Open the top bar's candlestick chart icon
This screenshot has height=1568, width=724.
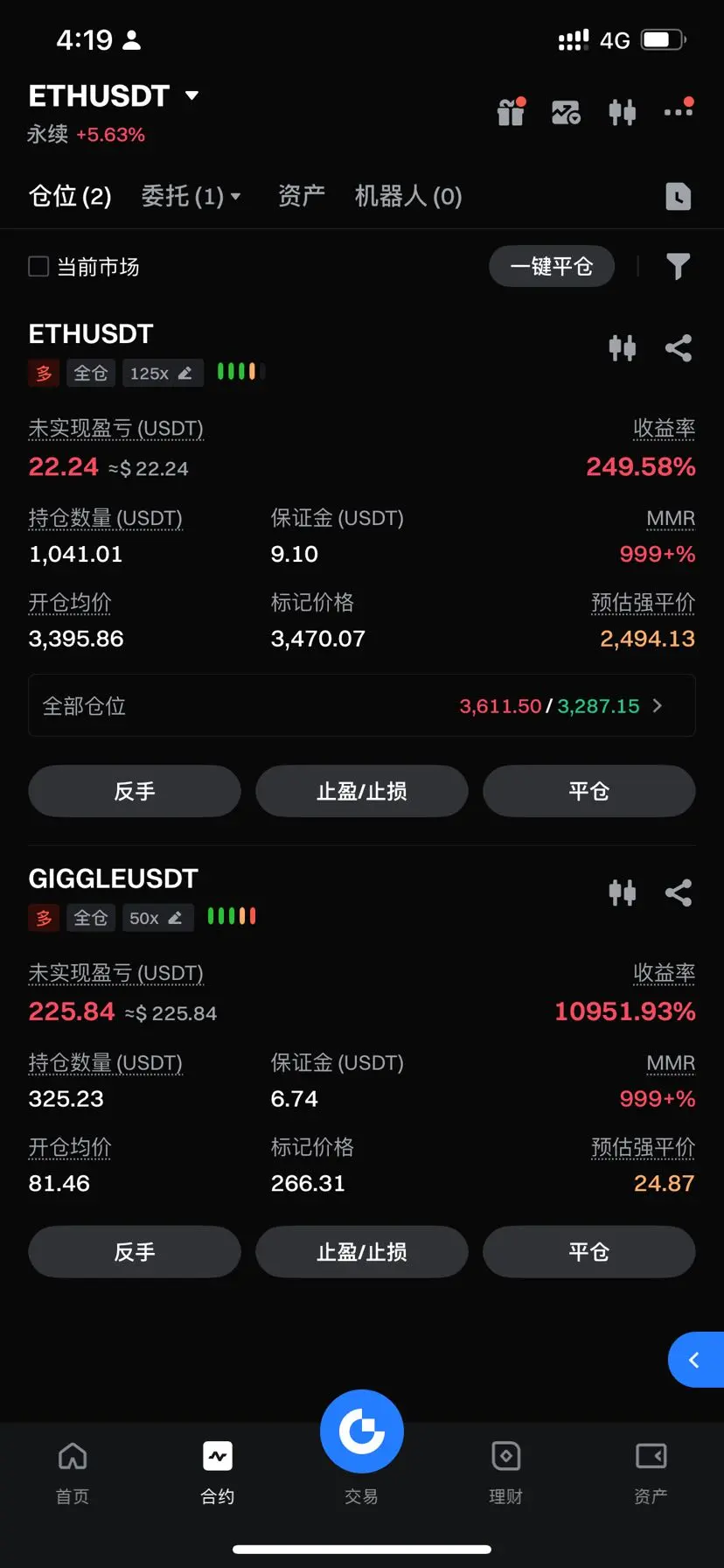(x=622, y=112)
